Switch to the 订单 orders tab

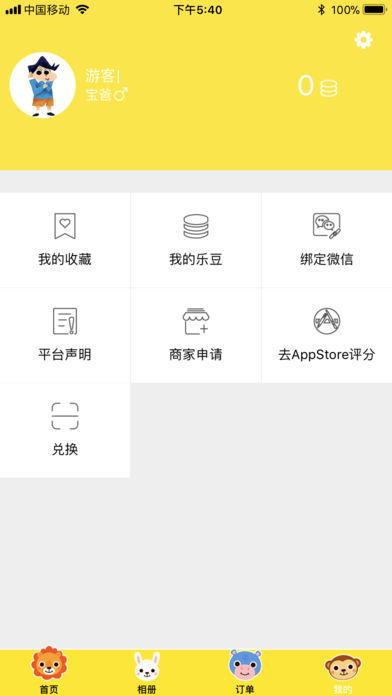[245, 672]
